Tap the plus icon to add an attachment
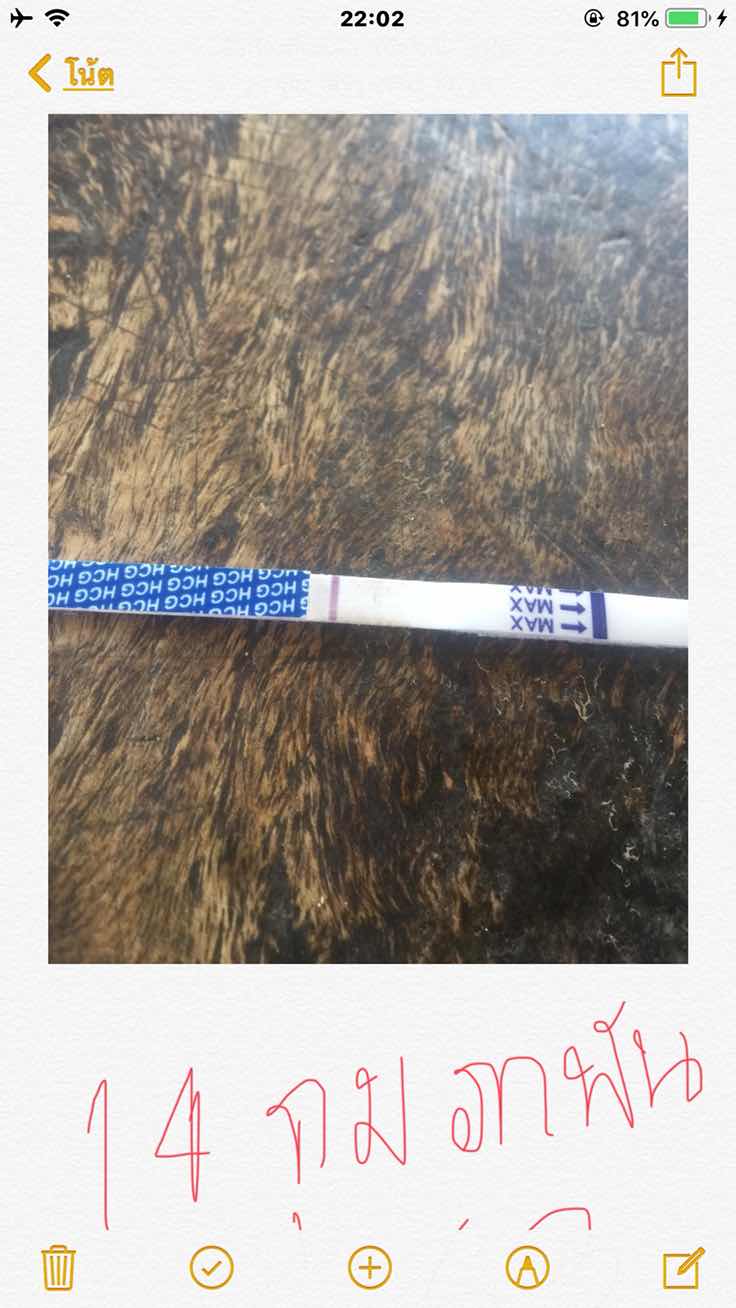736x1308 pixels. pyautogui.click(x=369, y=1267)
